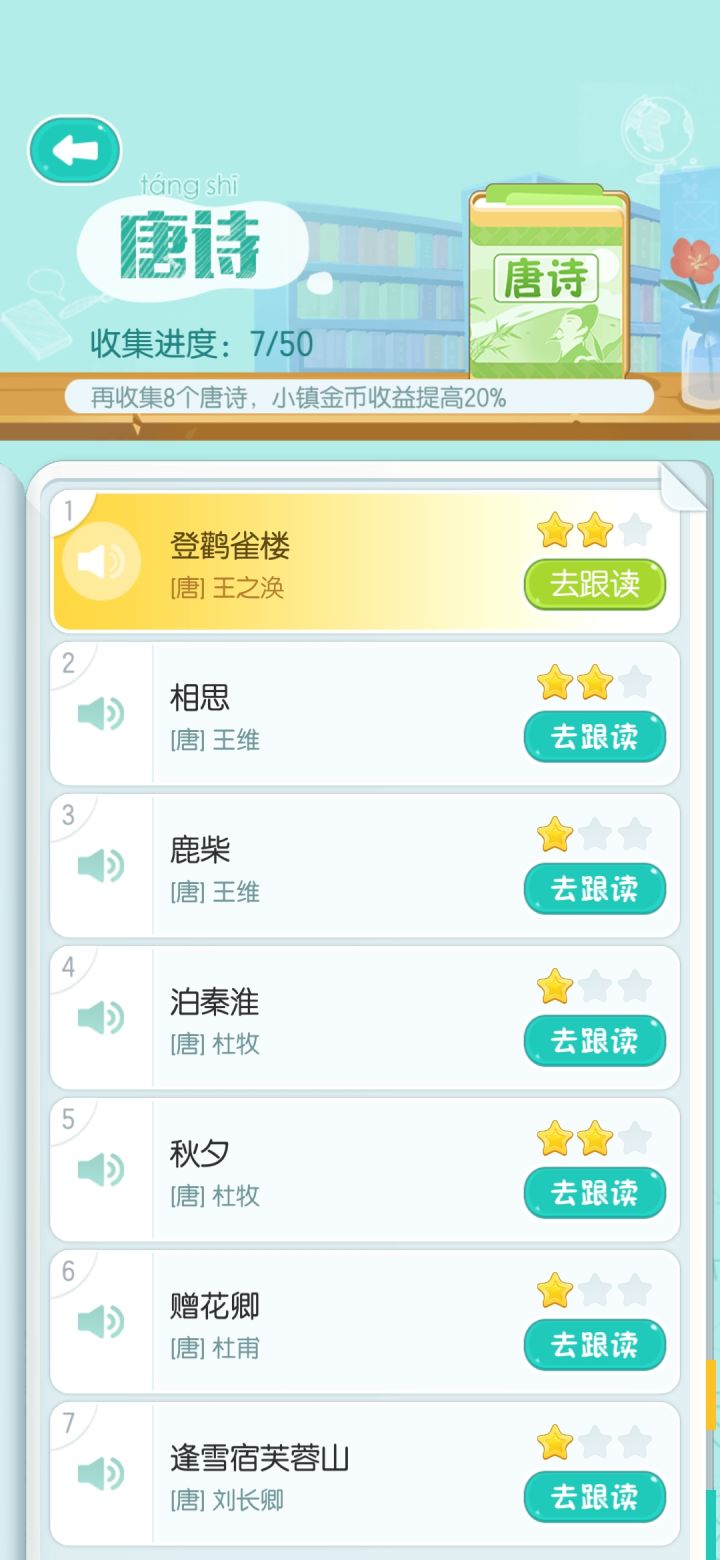Start 去跟读 for 鹿柴
The width and height of the screenshot is (720, 1560).
(x=594, y=889)
